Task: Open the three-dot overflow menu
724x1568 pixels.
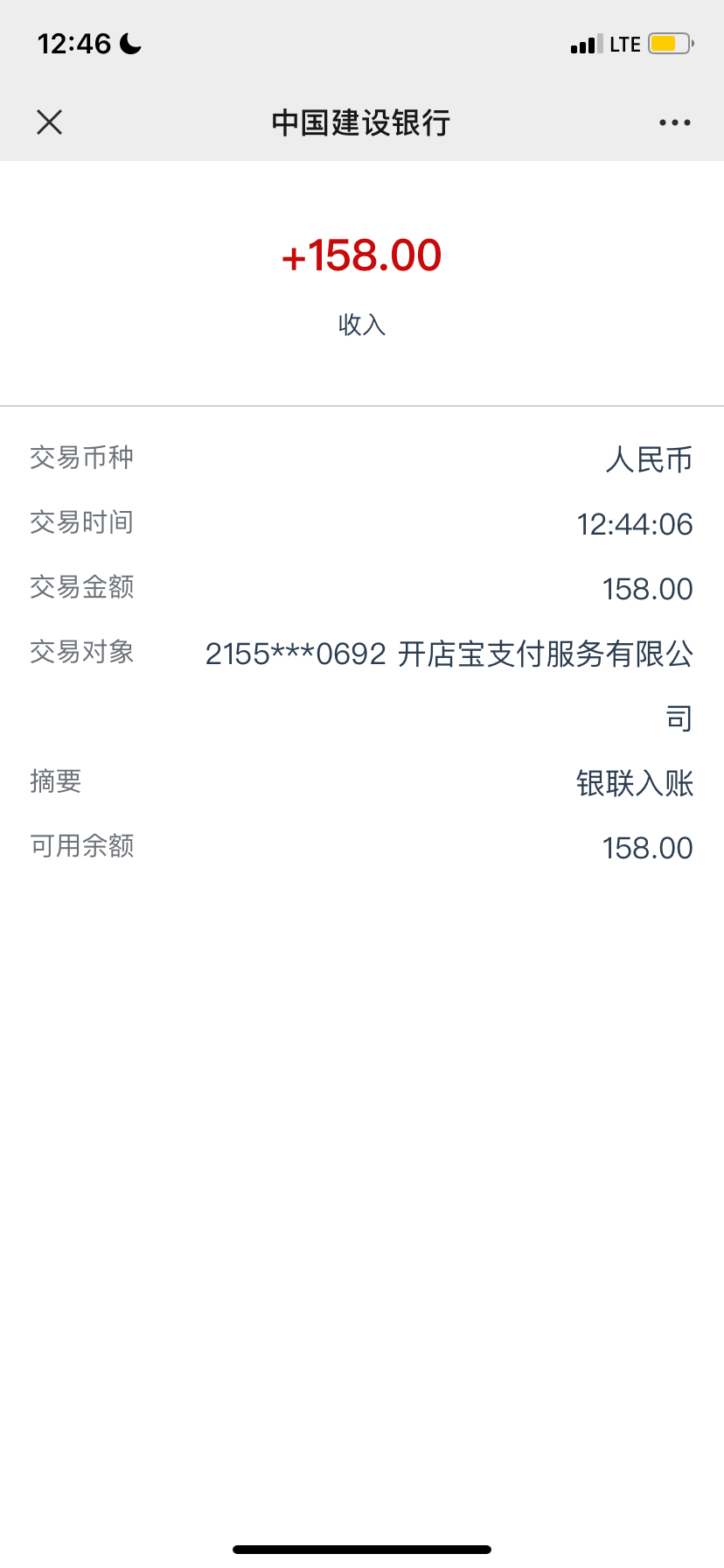Action: click(x=674, y=122)
